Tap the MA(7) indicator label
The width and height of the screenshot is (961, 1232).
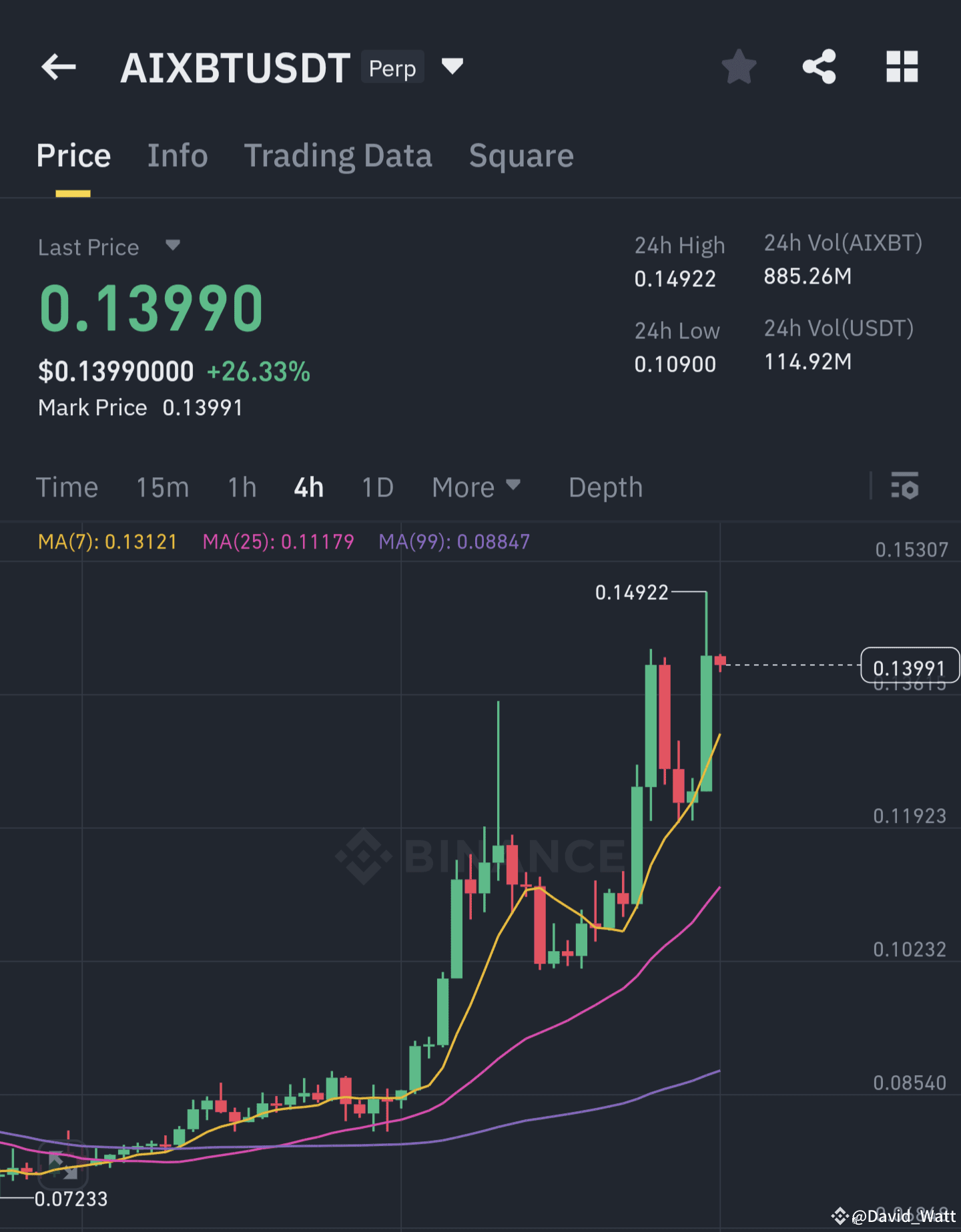click(x=107, y=542)
